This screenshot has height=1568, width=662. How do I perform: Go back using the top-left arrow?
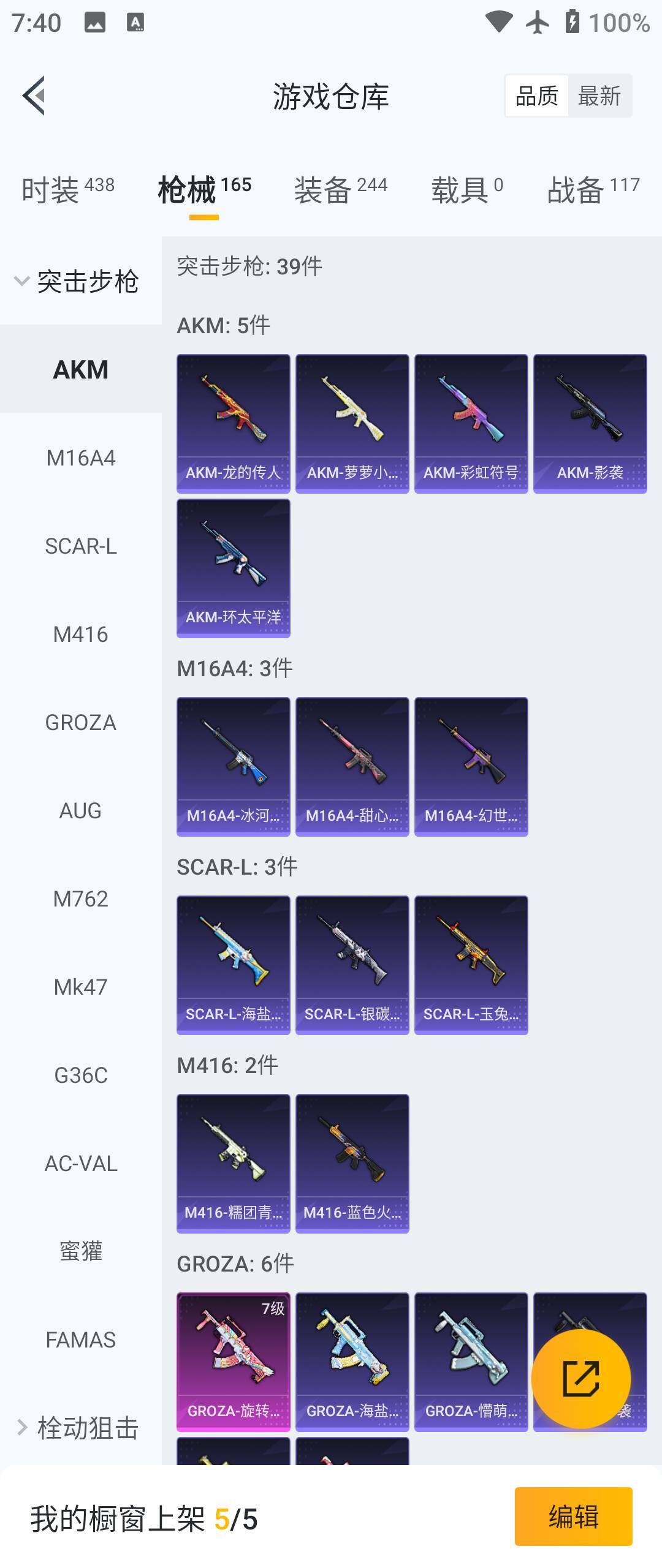[x=34, y=96]
